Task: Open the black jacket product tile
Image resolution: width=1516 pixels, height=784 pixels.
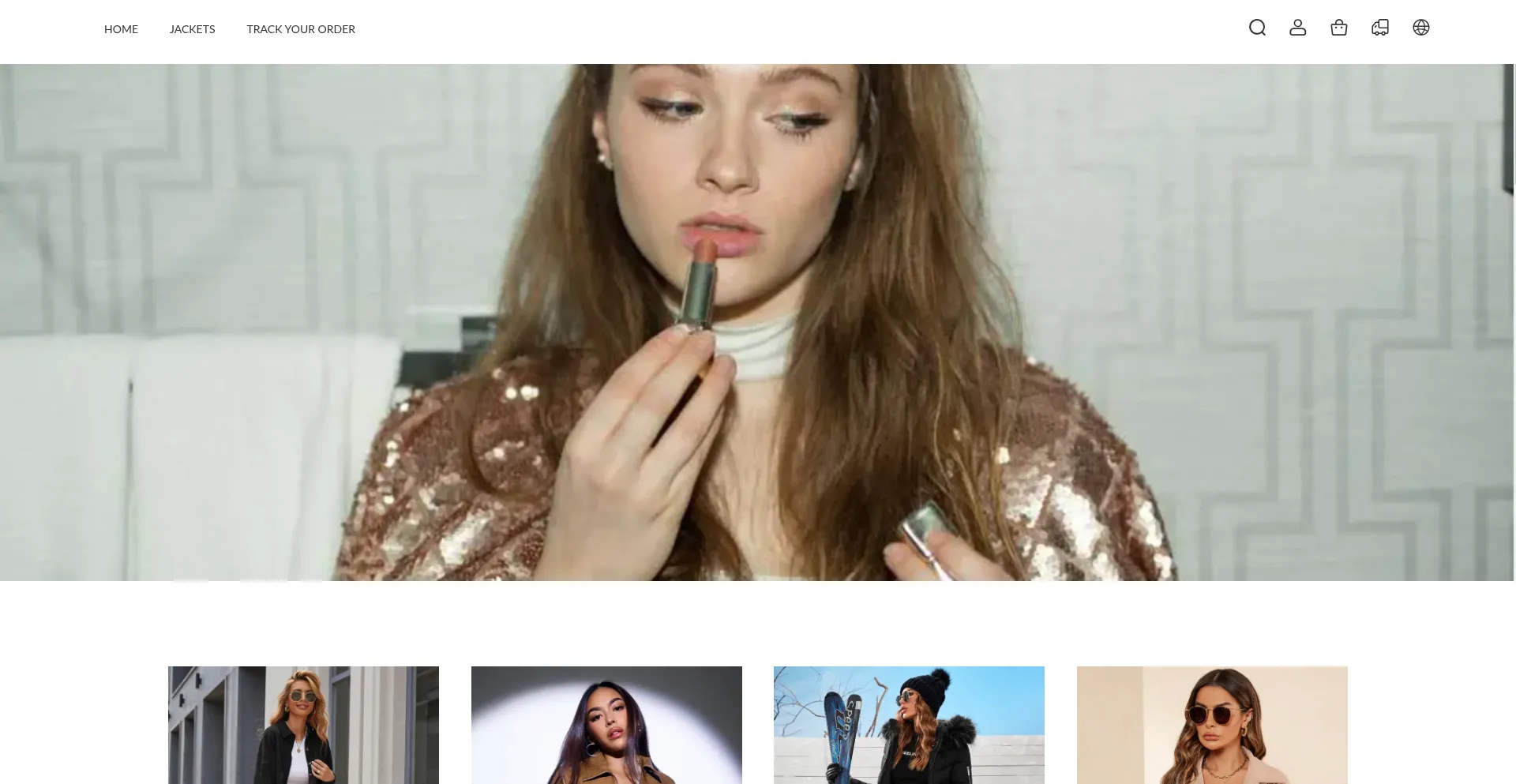Action: 303,725
